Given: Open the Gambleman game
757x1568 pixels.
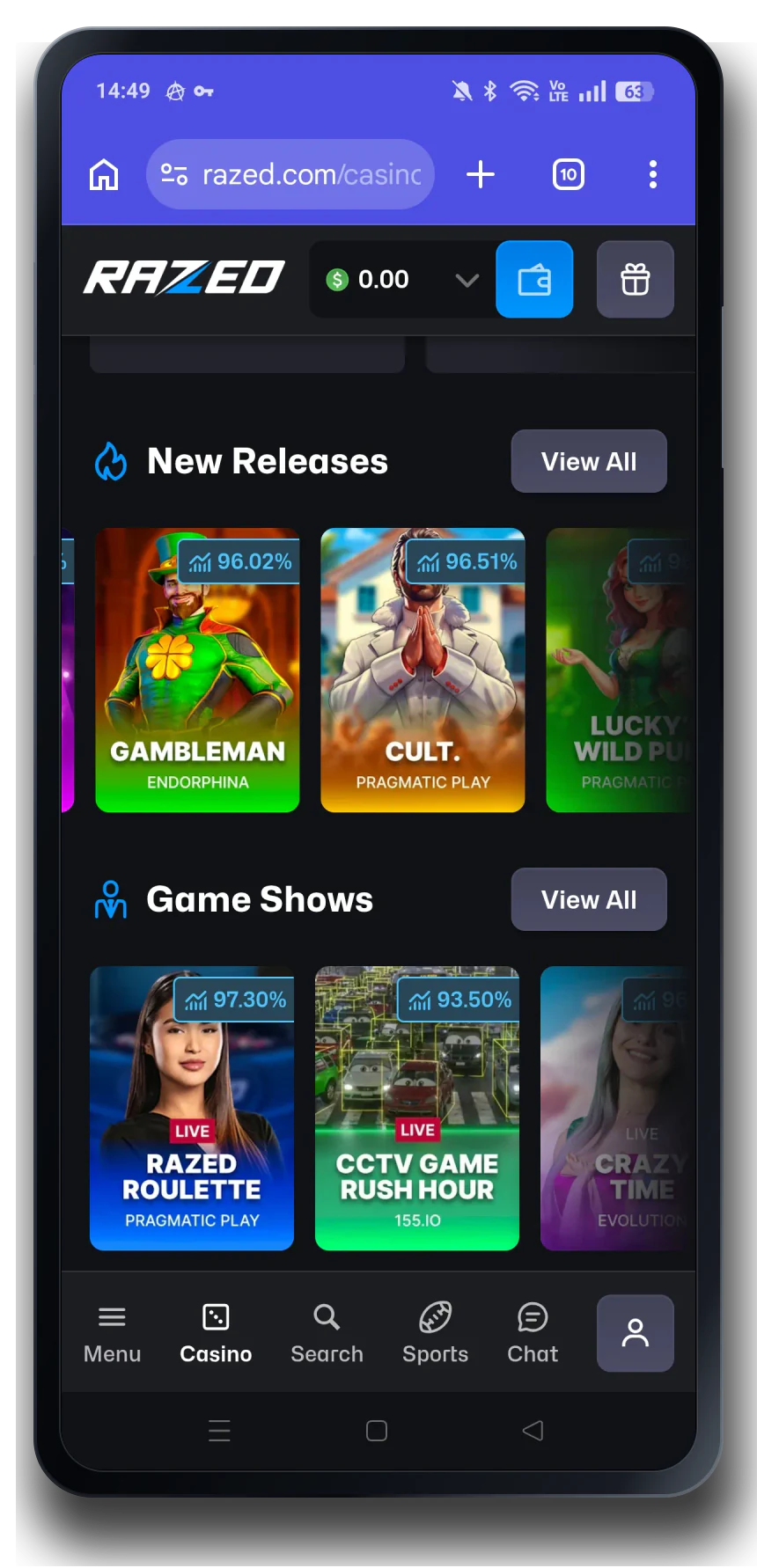Looking at the screenshot, I should [x=197, y=670].
